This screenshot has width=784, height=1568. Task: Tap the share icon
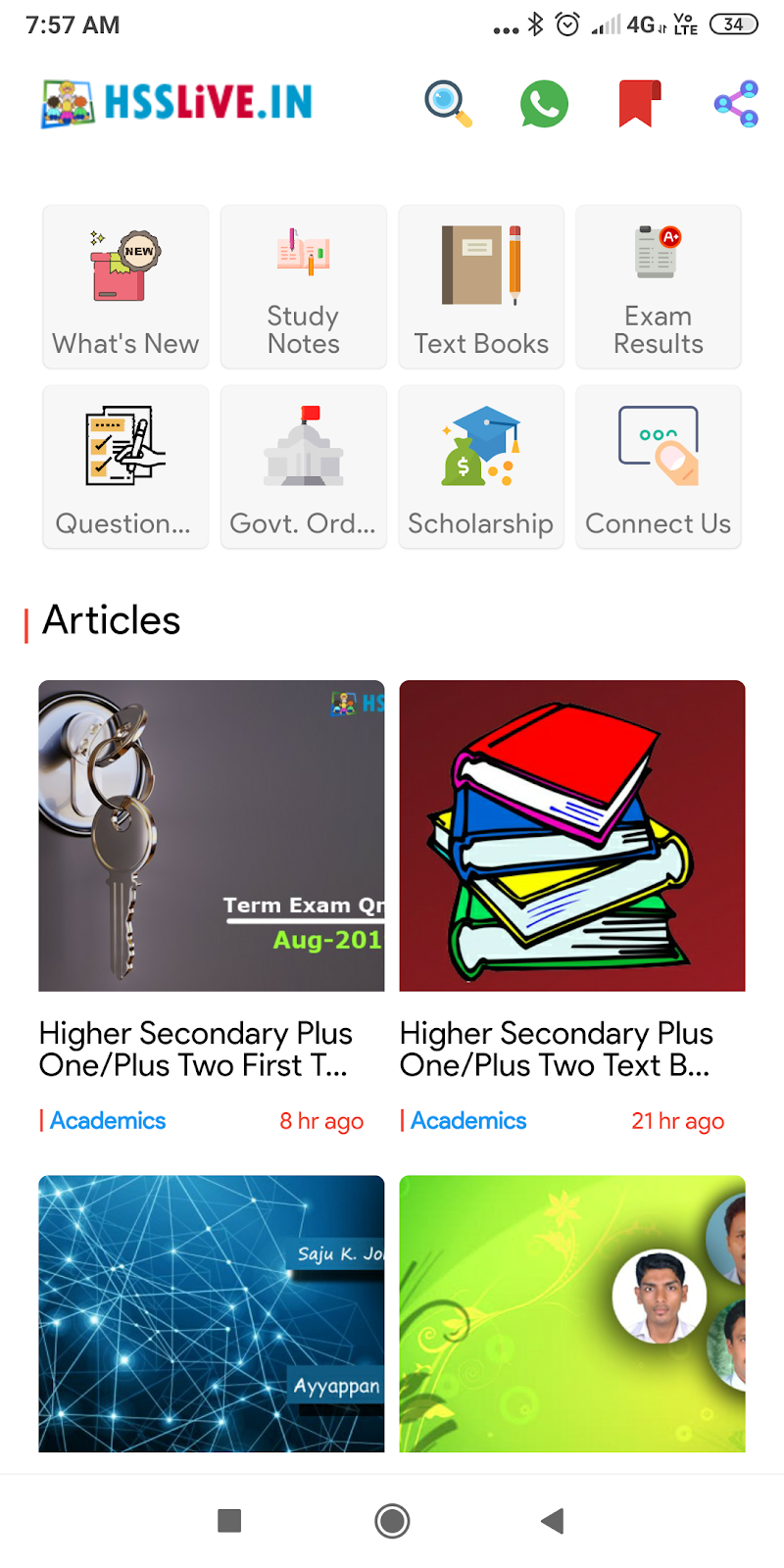pos(735,102)
